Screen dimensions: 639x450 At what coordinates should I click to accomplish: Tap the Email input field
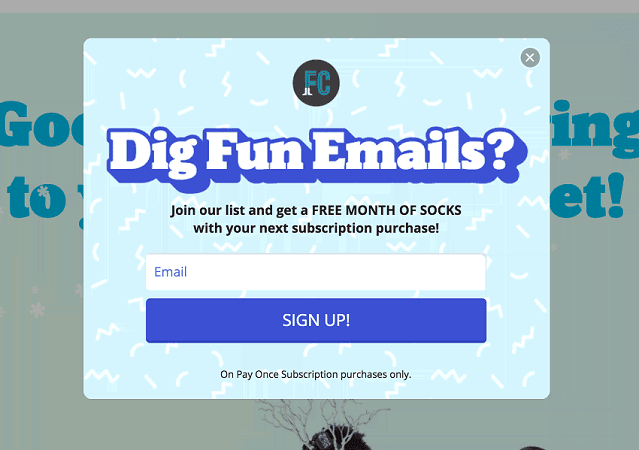point(315,272)
